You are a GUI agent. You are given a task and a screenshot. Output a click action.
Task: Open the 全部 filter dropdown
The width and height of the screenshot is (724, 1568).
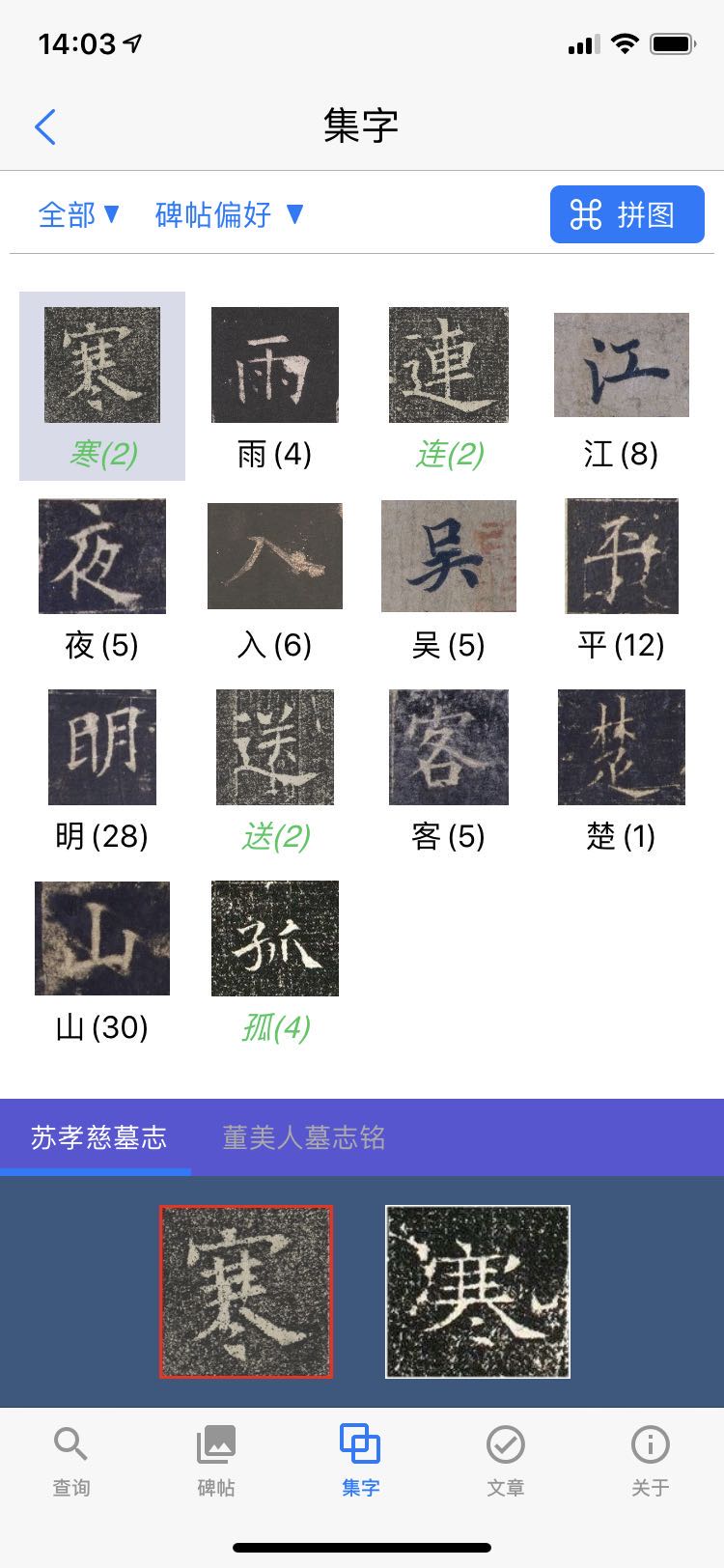(x=79, y=214)
